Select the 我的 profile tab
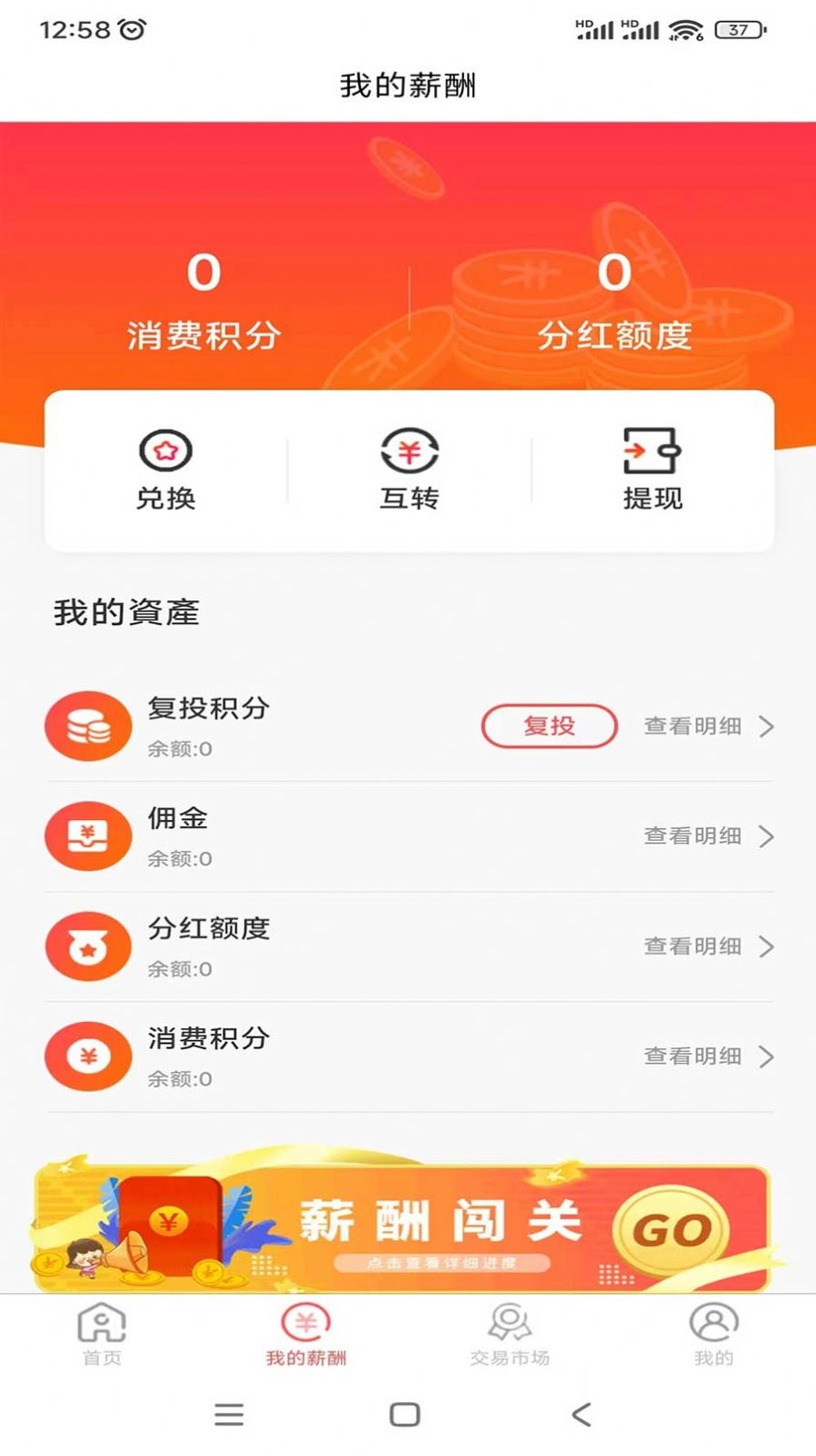 [x=715, y=1334]
